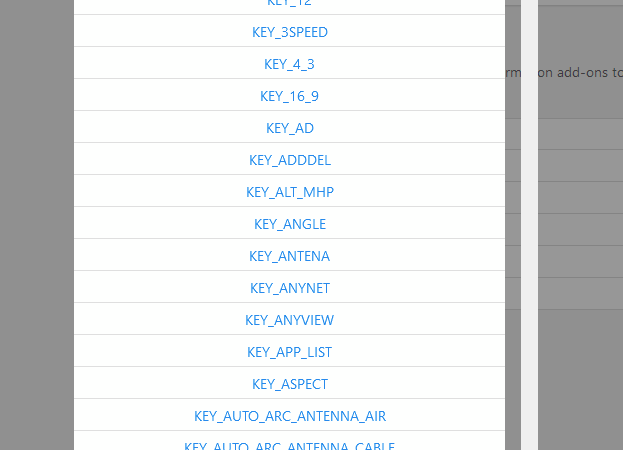Select the KEY_ANYVIEW entry
The width and height of the screenshot is (623, 450).
tap(289, 320)
